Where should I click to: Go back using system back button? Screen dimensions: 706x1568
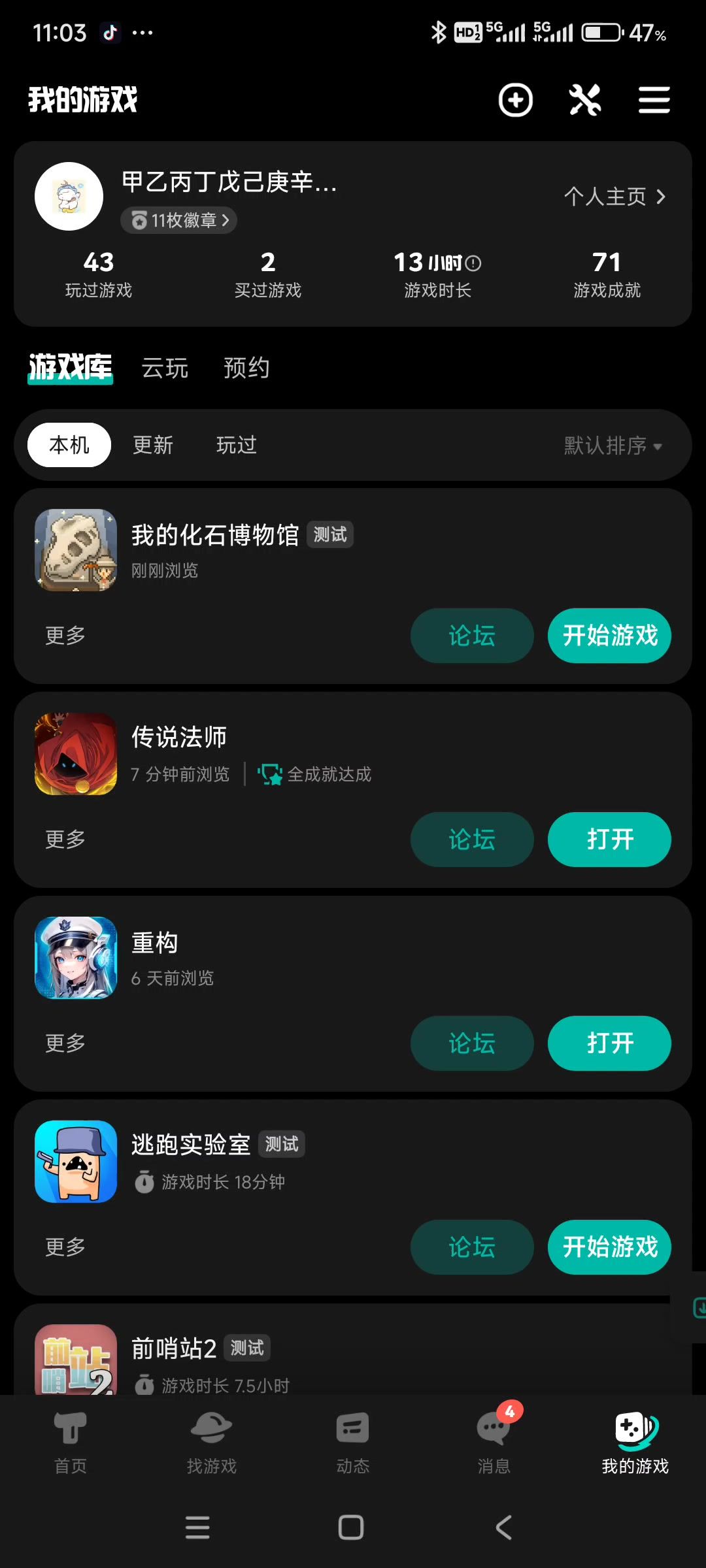pos(503,1527)
